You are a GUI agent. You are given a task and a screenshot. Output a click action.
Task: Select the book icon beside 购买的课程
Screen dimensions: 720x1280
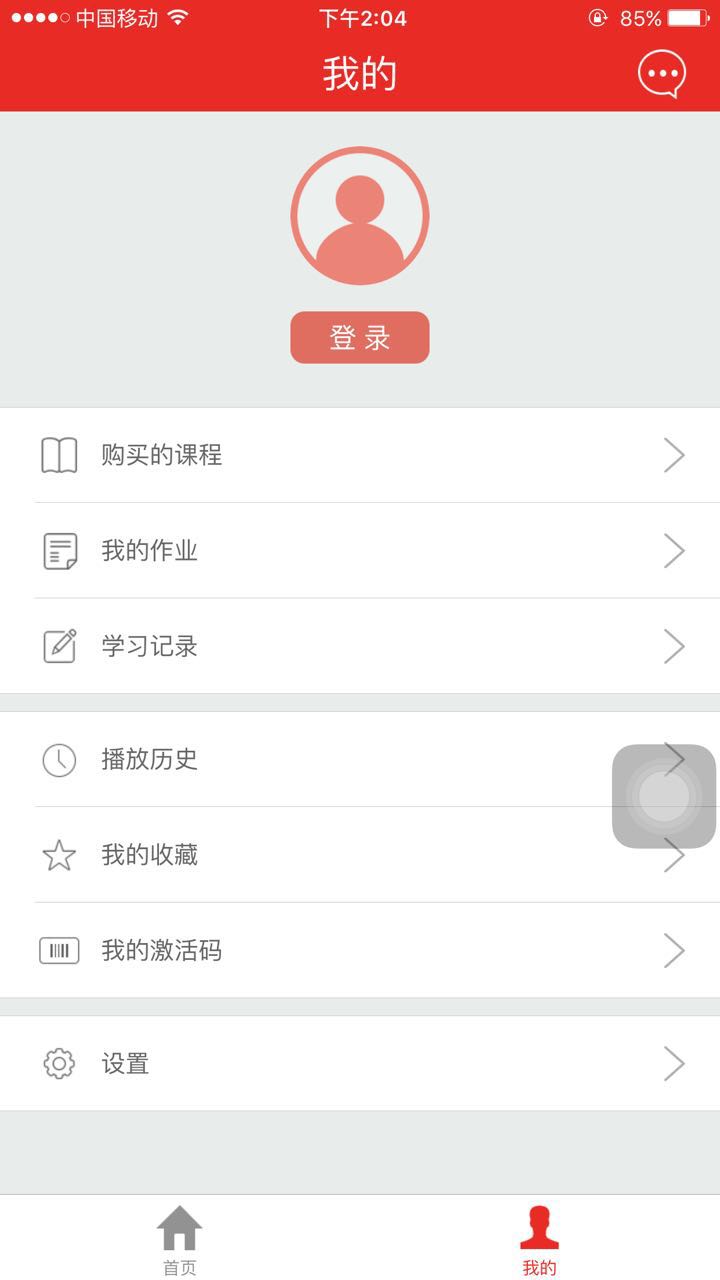(60, 455)
